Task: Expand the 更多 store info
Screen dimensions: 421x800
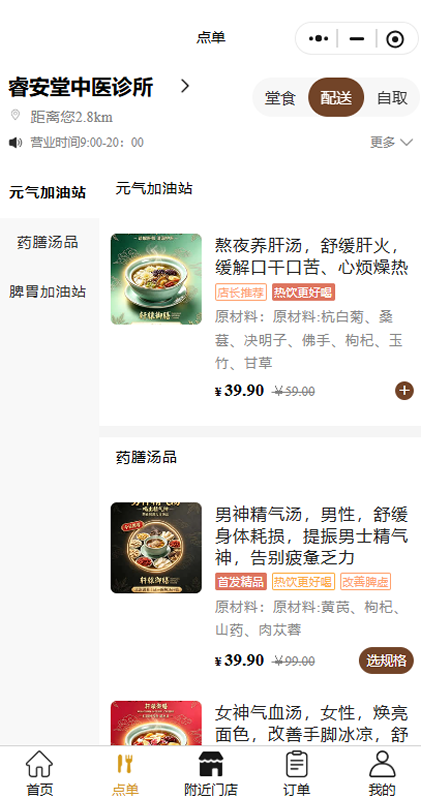Action: [391, 142]
